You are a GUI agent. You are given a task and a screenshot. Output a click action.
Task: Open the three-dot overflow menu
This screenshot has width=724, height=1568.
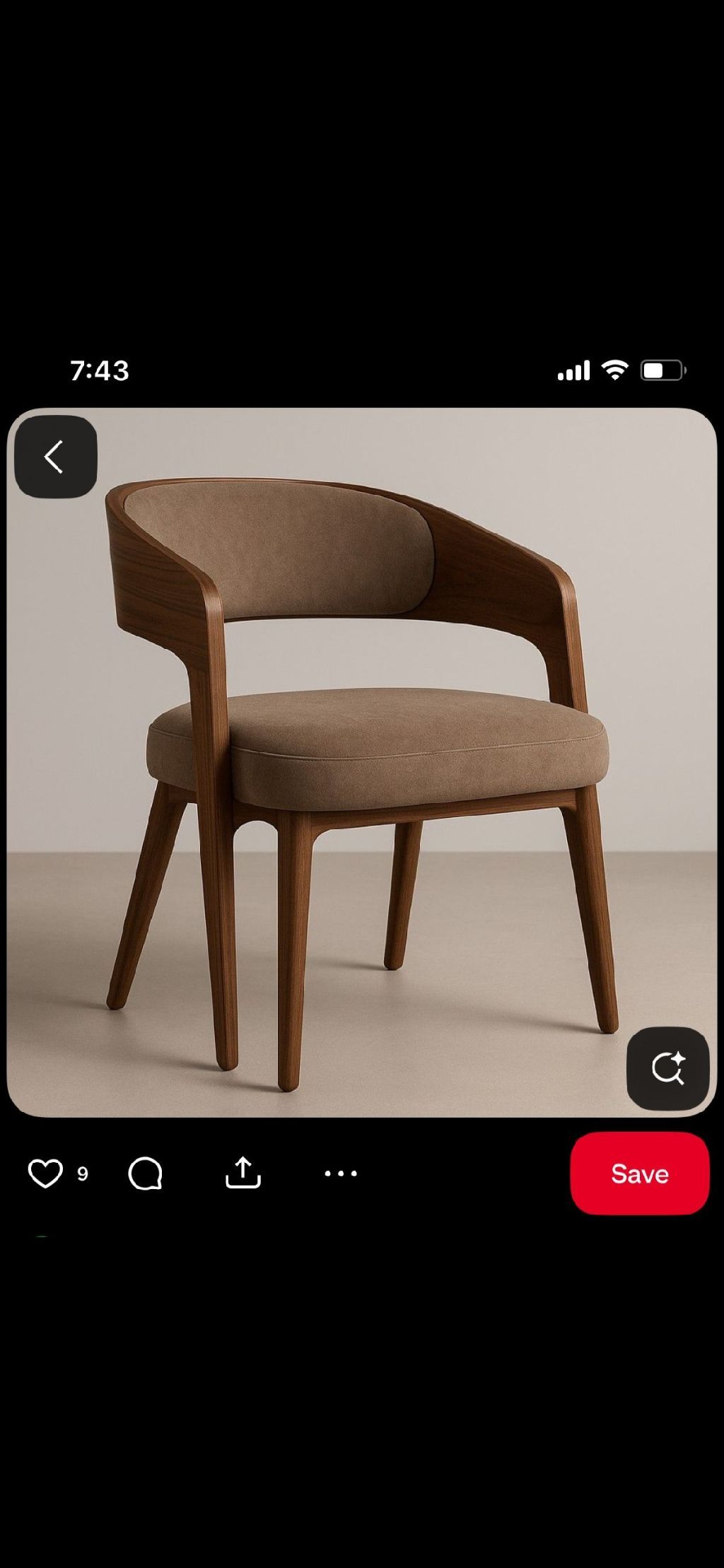click(x=341, y=1174)
